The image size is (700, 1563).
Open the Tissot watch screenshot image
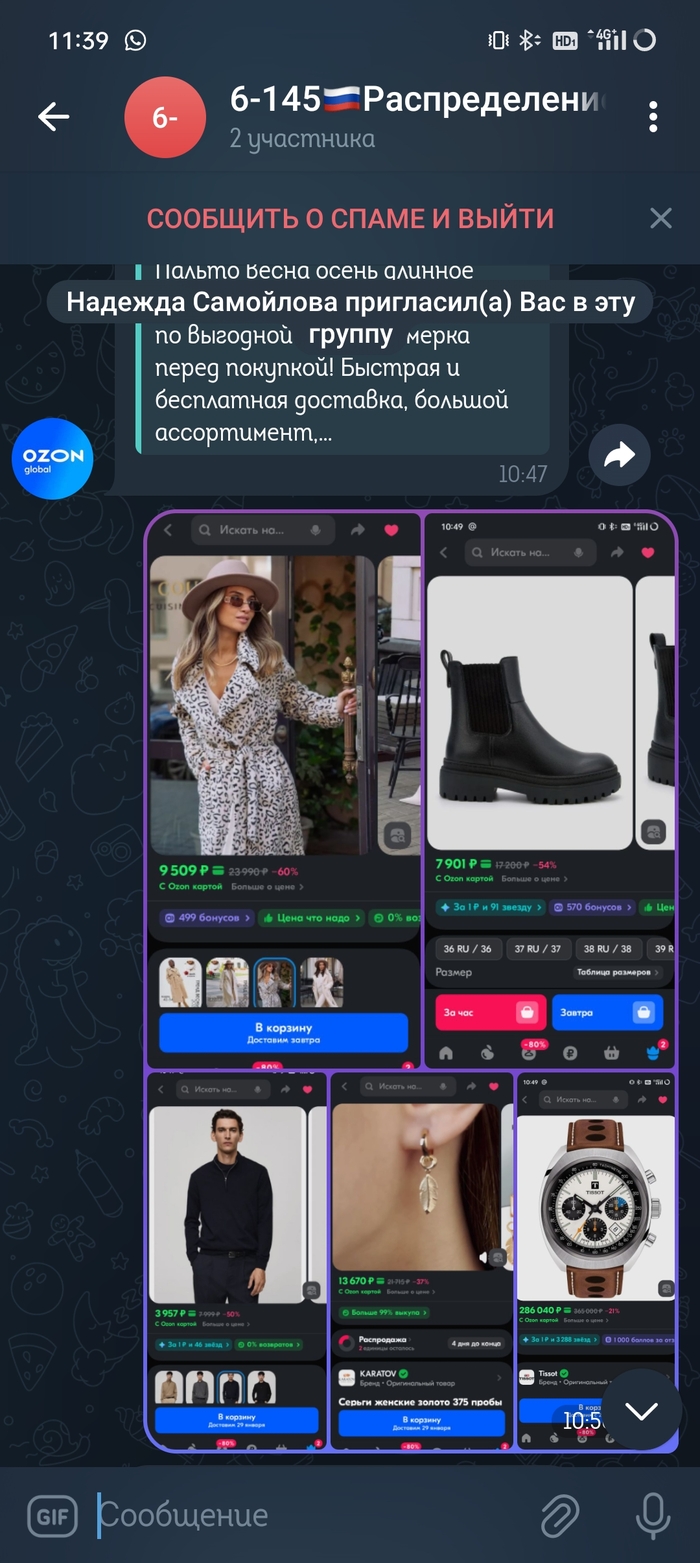pos(596,1230)
